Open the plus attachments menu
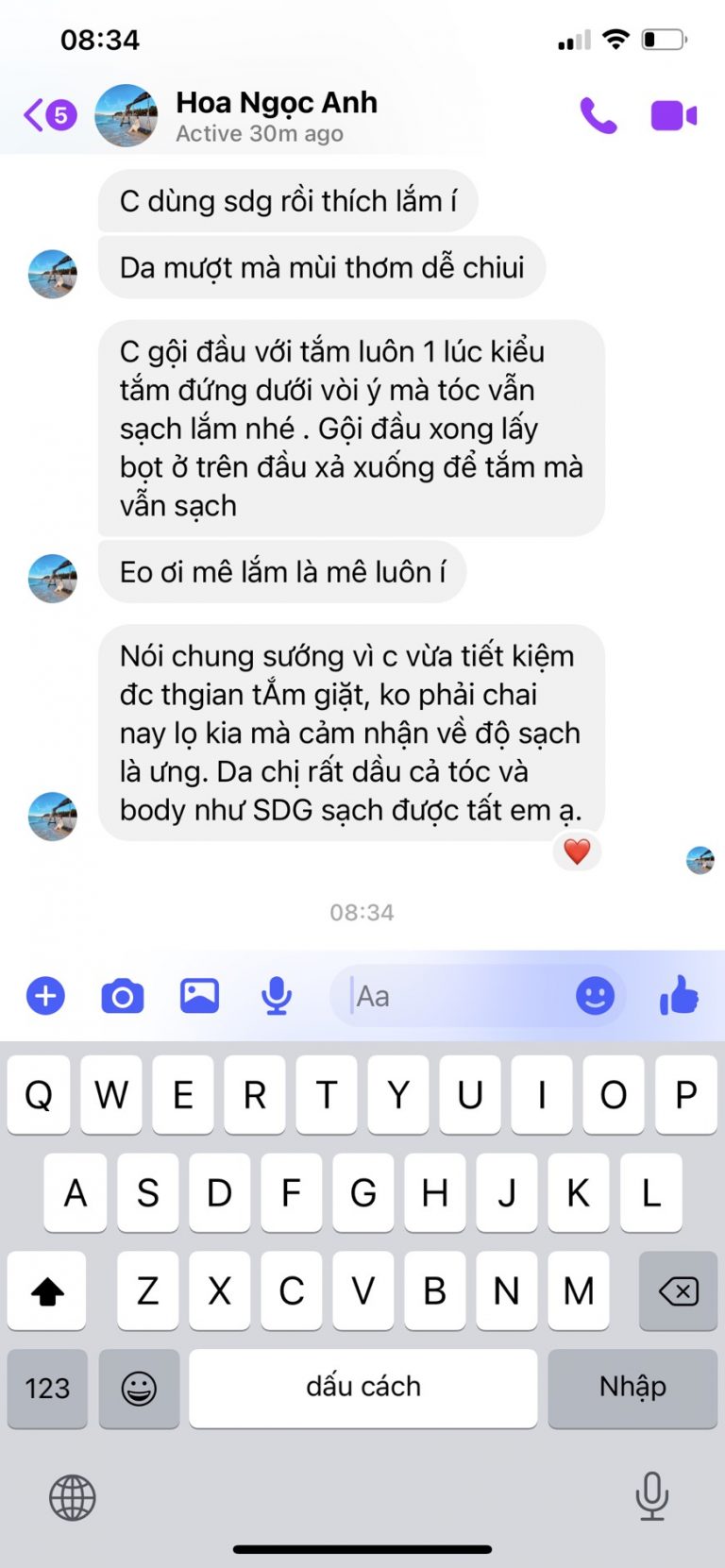Image resolution: width=725 pixels, height=1568 pixels. (x=45, y=996)
